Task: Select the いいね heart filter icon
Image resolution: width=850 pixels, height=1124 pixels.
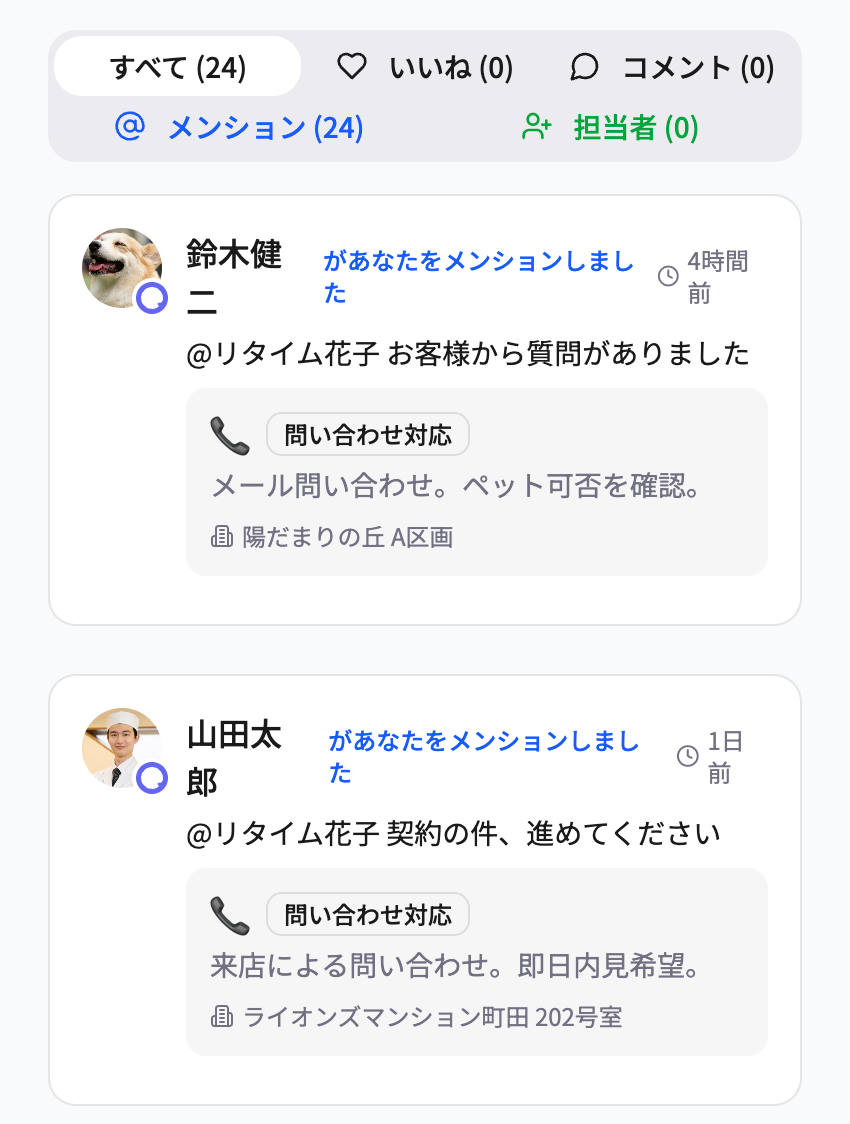Action: [x=352, y=67]
